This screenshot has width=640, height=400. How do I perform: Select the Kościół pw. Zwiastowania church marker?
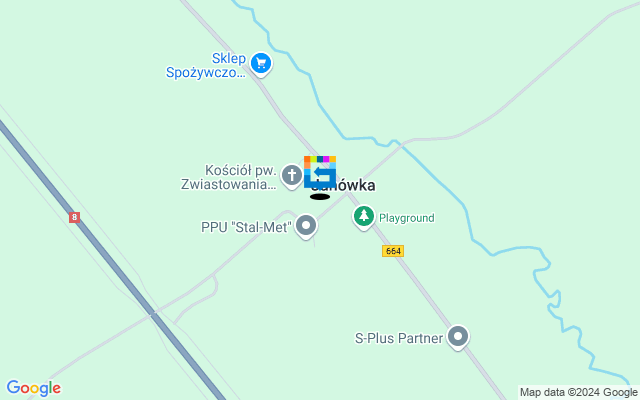292,176
